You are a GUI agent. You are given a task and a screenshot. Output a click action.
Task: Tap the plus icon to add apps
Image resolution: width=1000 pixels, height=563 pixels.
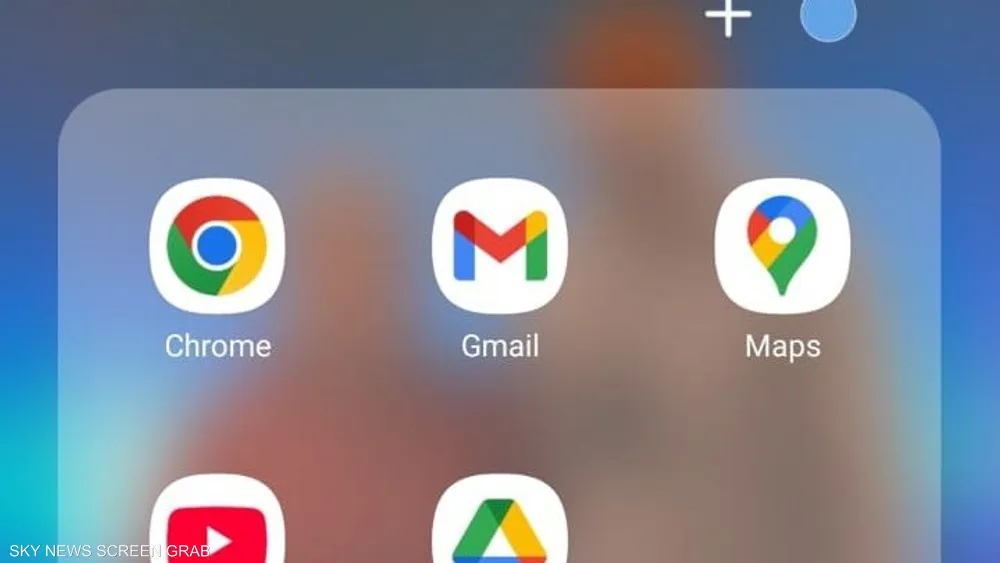tap(728, 17)
